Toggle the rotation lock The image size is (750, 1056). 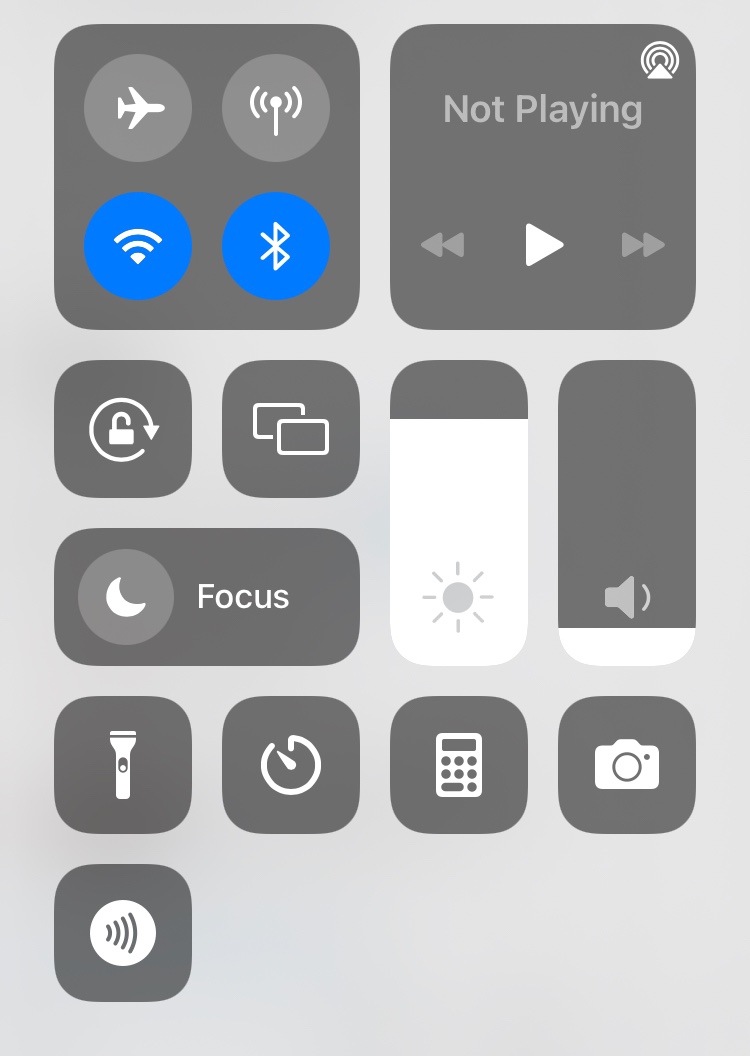tap(123, 429)
